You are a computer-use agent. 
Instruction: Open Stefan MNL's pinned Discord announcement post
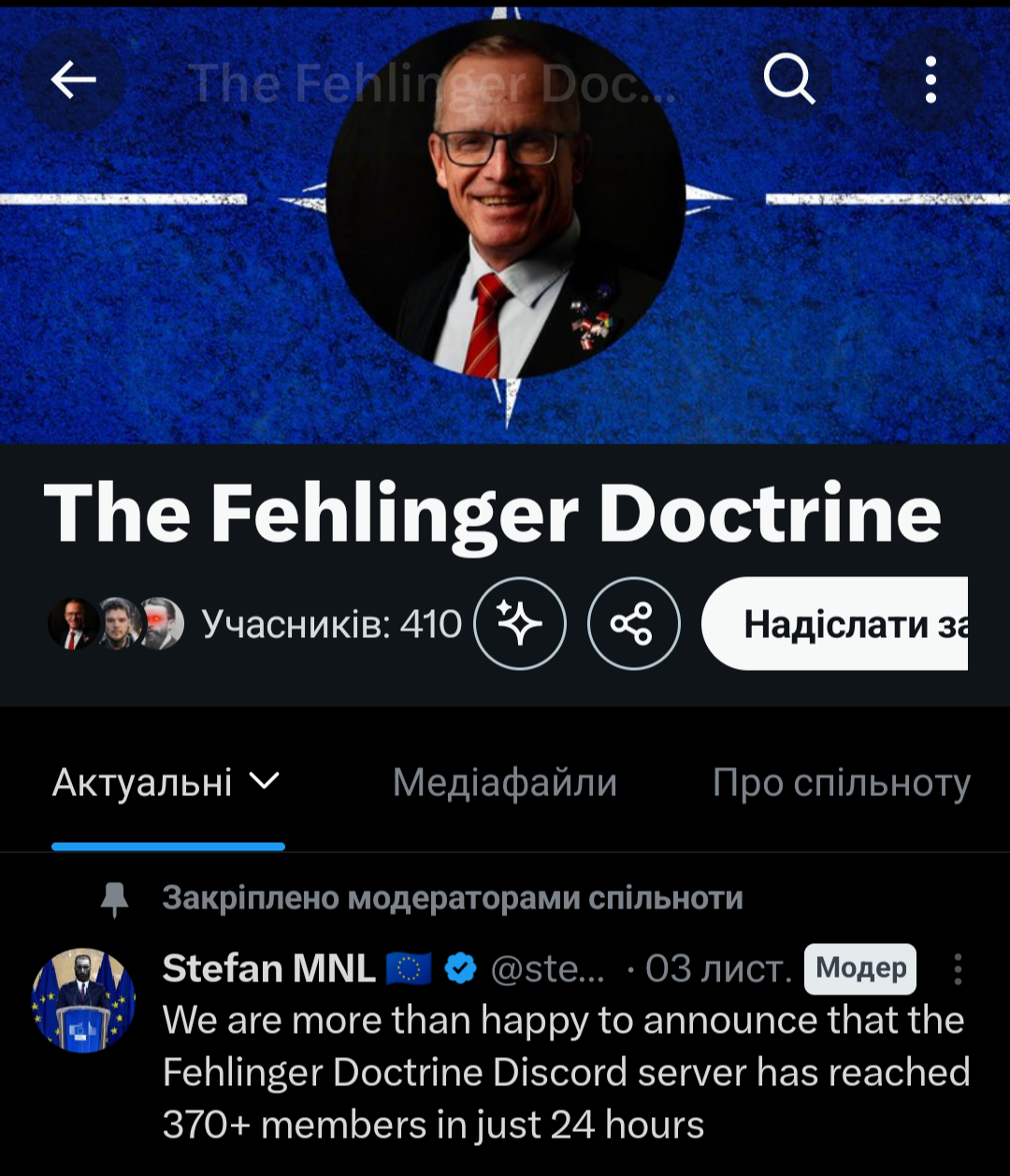tap(565, 1071)
